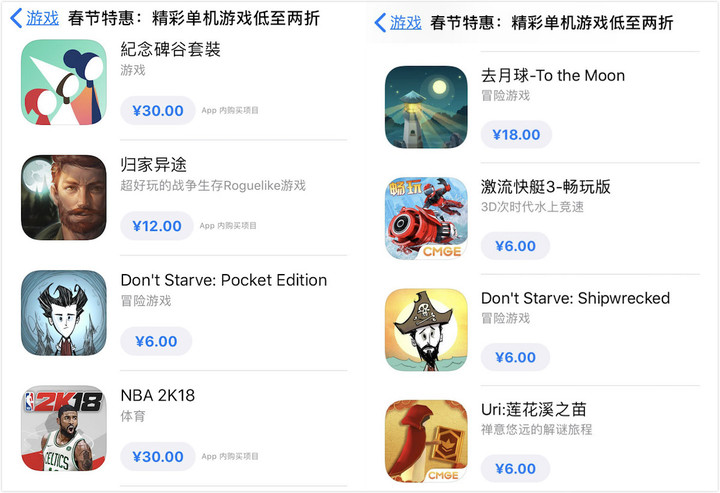The height and width of the screenshot is (493, 720).
Task: Open Don't Starve: Pocket Edition details
Action: click(223, 280)
